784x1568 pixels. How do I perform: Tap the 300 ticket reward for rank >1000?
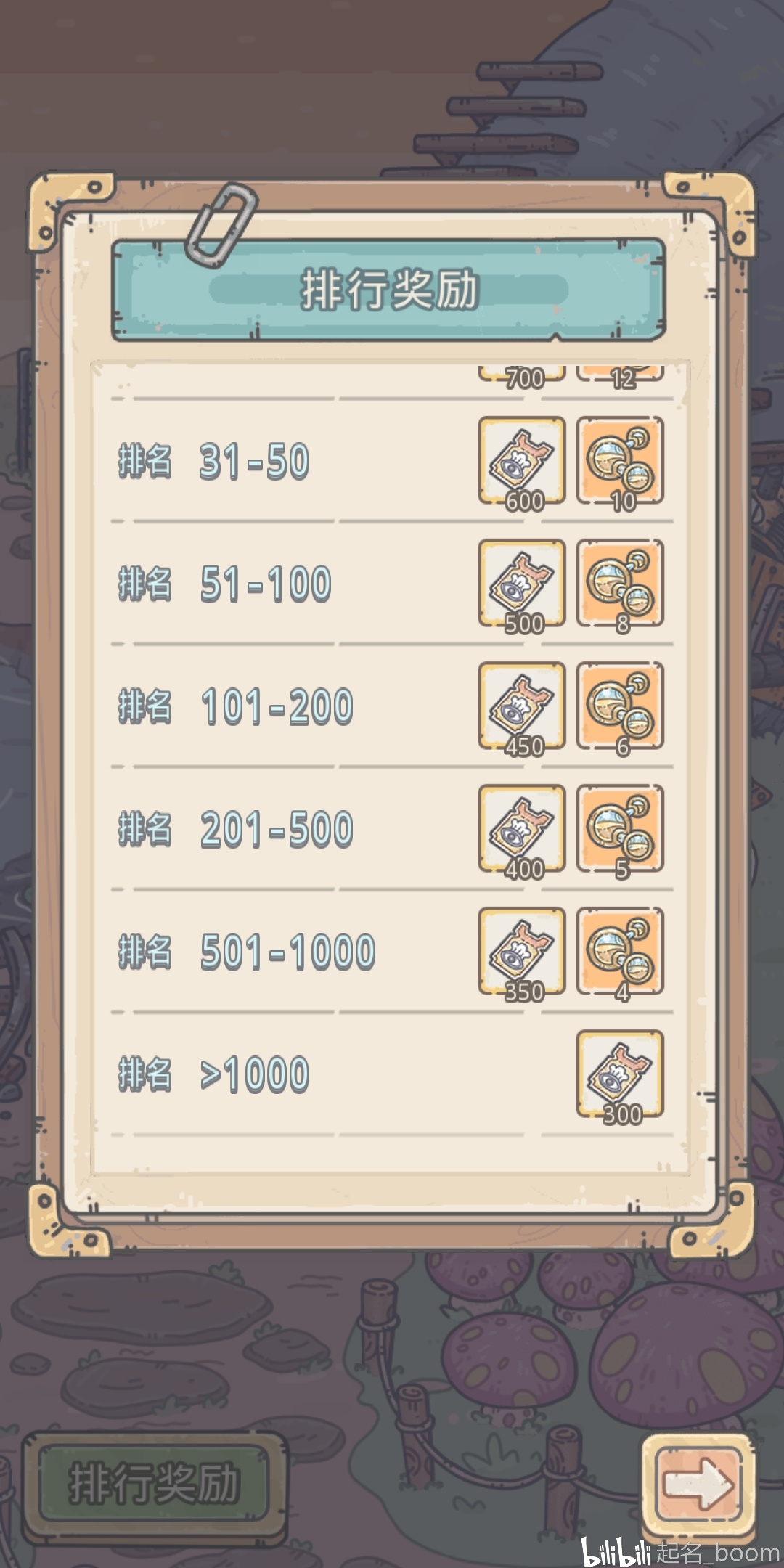620,1074
